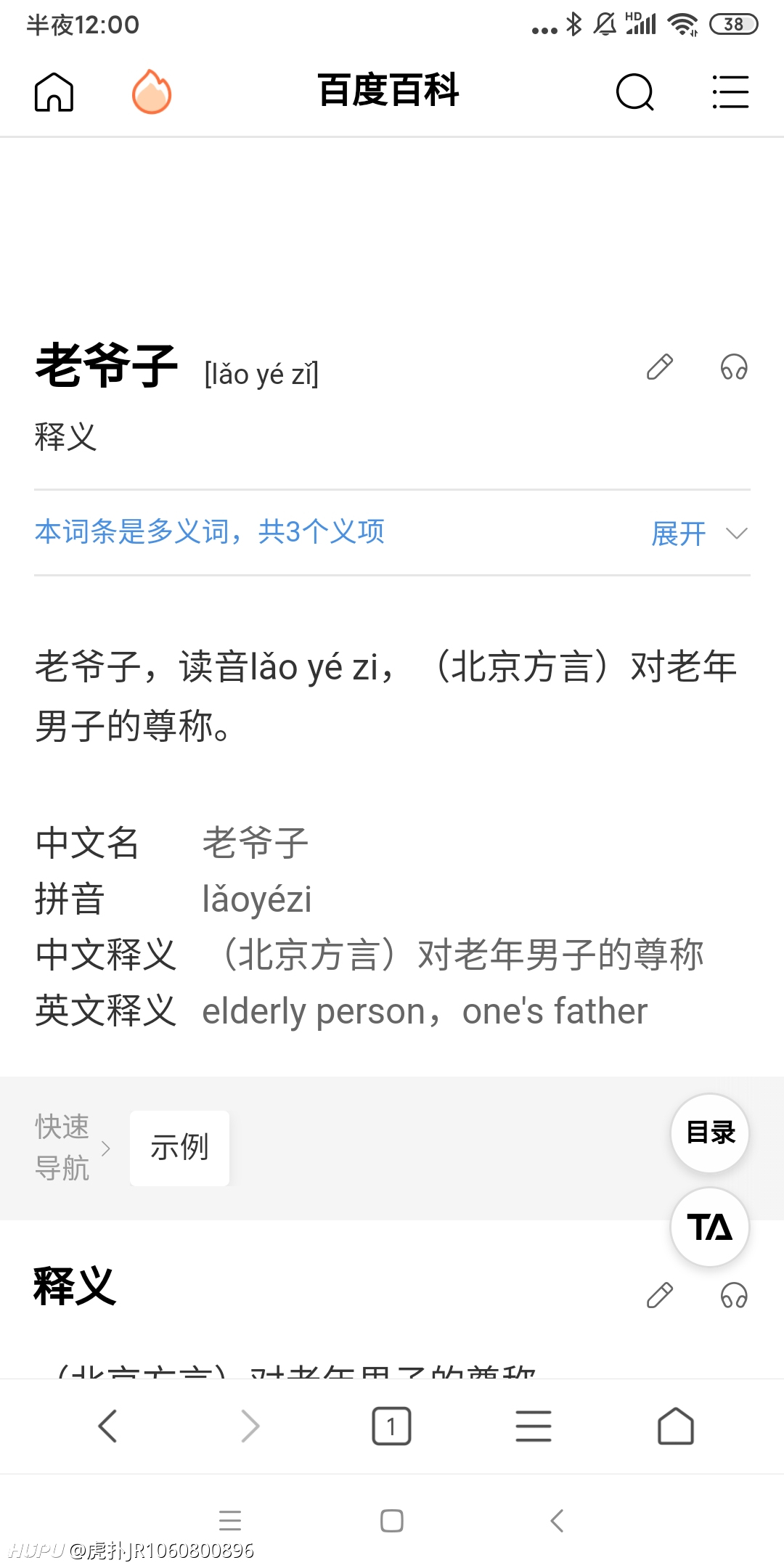Open the list menu in header
The width and height of the screenshot is (784, 1568).
click(730, 92)
